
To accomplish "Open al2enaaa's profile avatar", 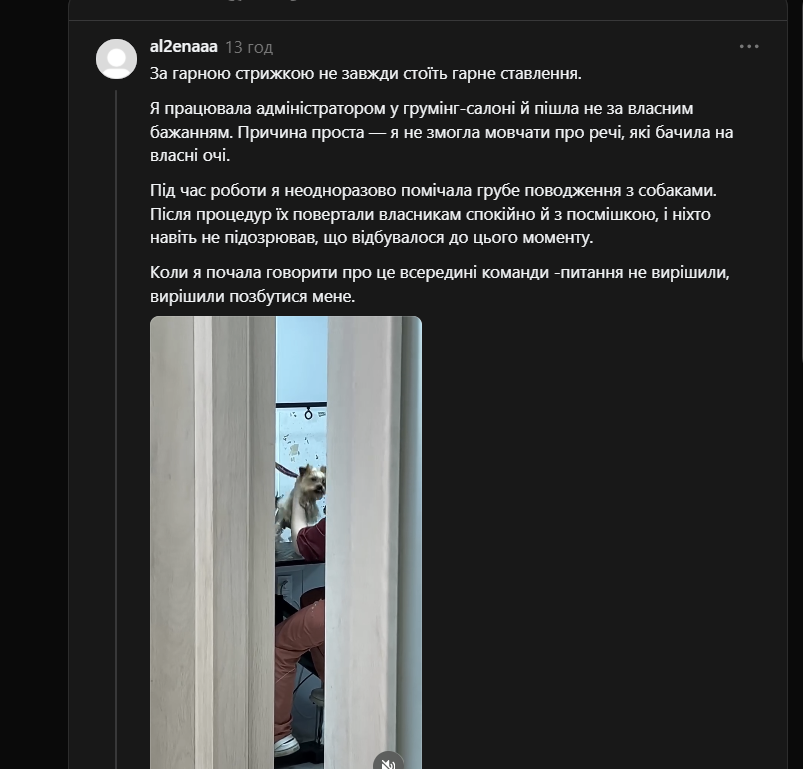I will click(x=116, y=59).
